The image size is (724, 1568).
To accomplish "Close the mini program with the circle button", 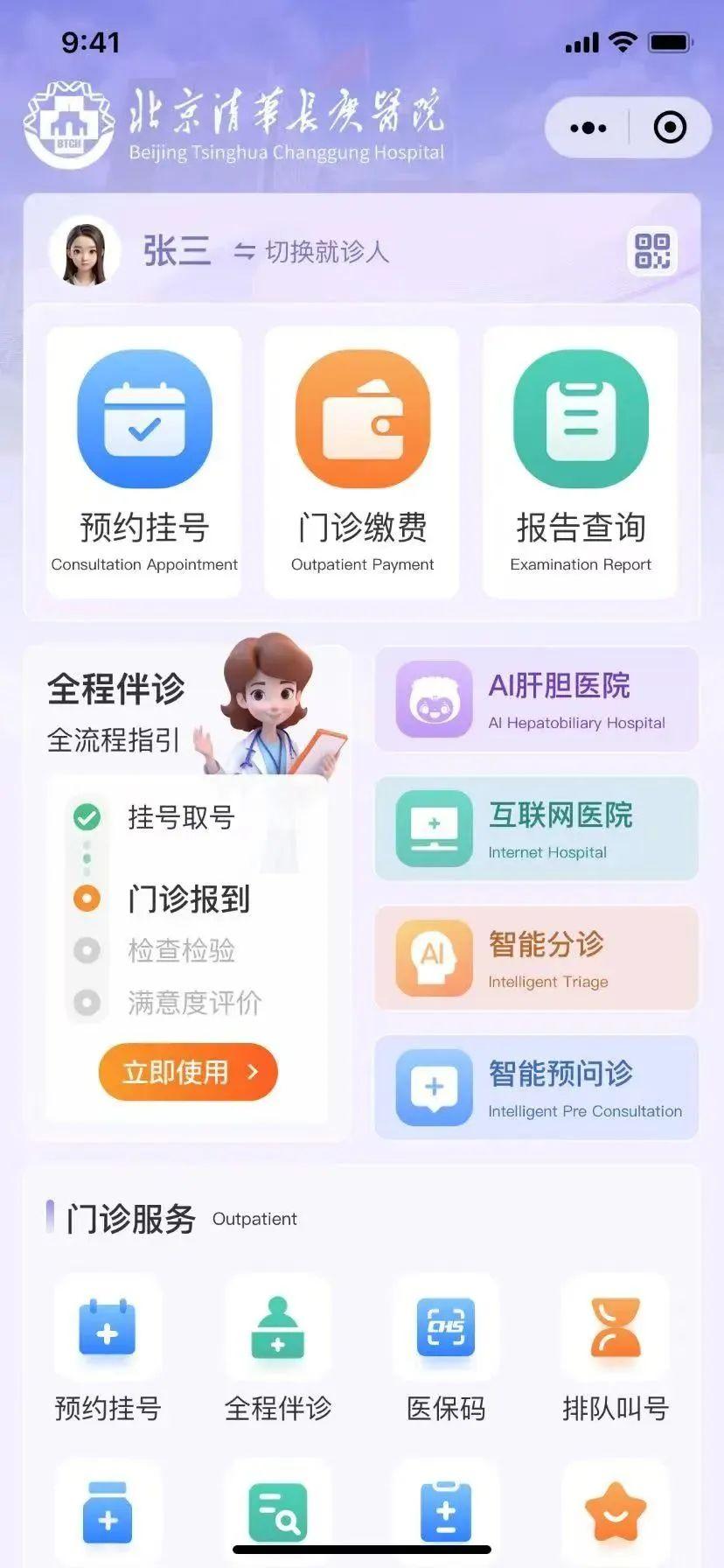I will (670, 128).
